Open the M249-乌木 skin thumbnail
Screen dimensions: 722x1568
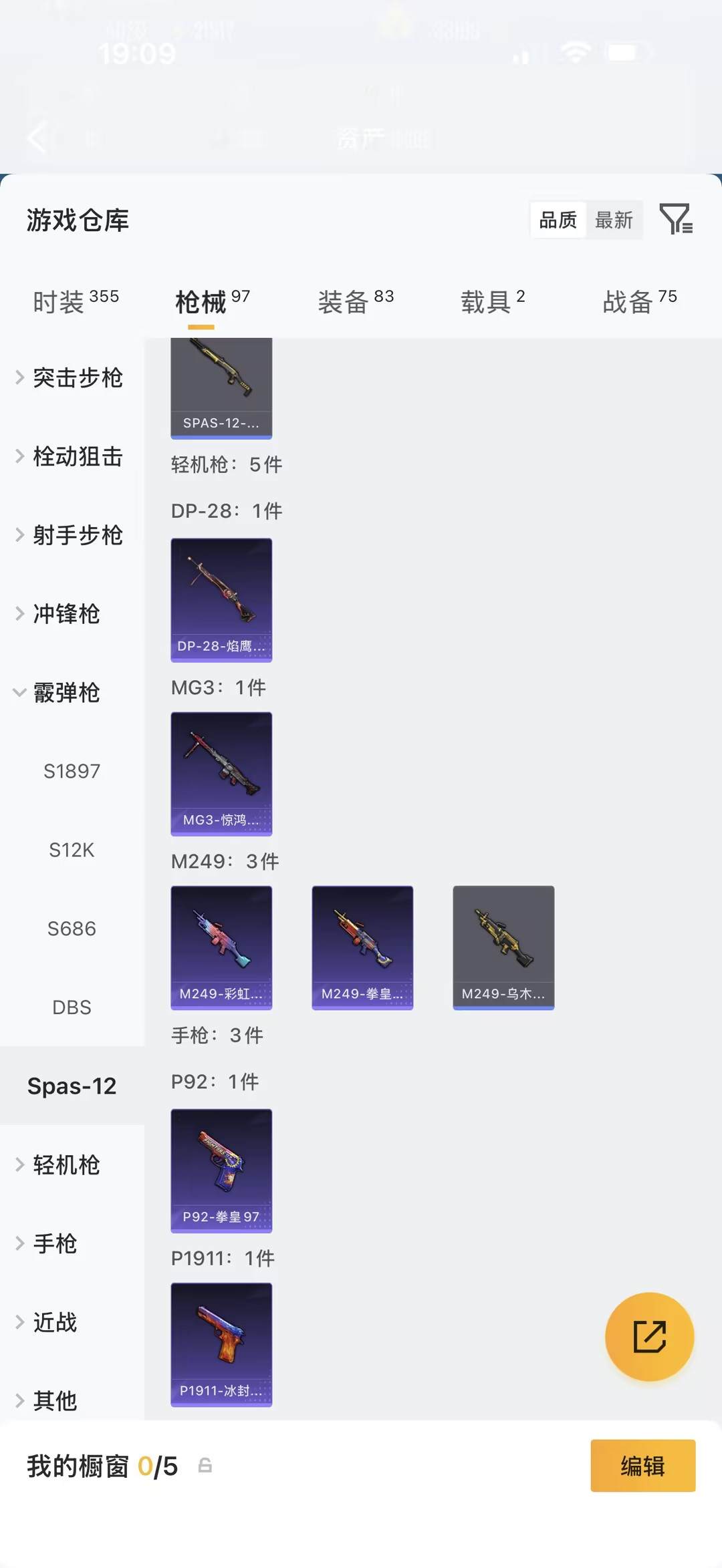coord(503,947)
